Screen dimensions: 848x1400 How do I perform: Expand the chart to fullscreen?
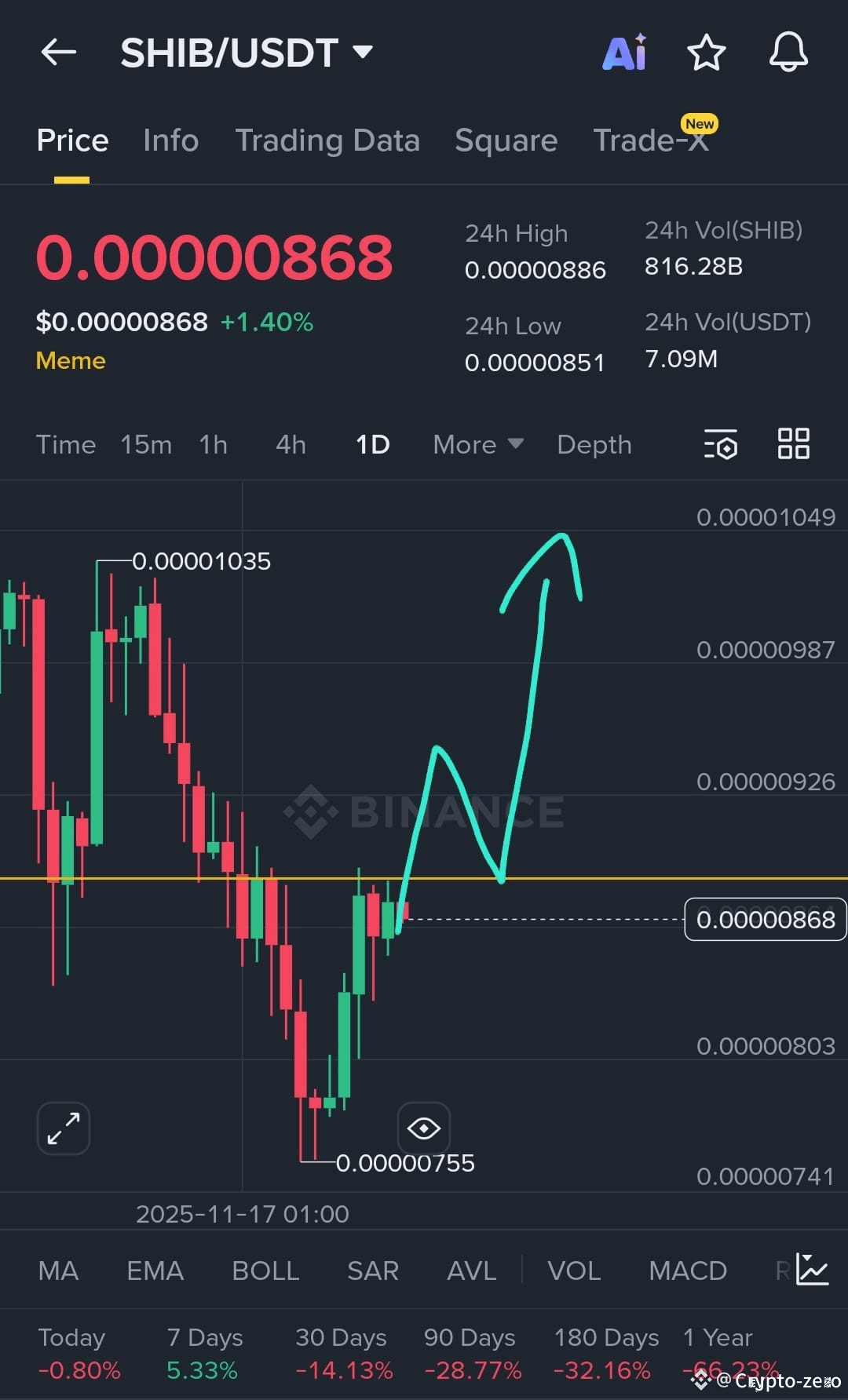coord(63,1128)
